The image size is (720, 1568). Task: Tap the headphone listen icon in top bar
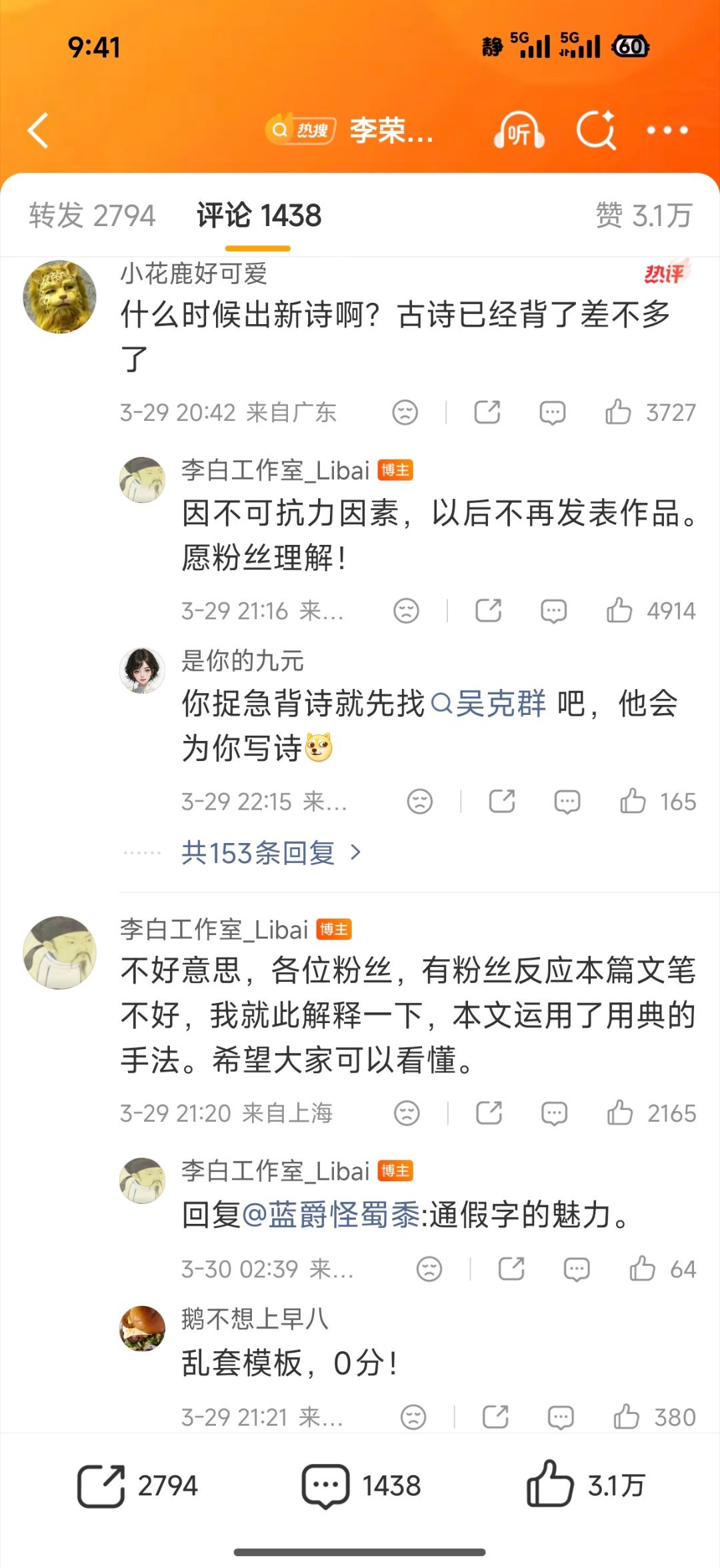(519, 131)
